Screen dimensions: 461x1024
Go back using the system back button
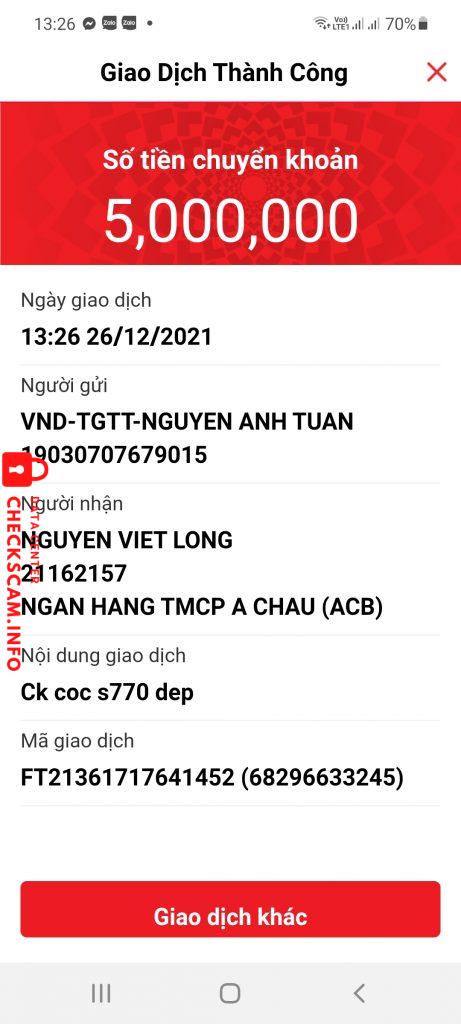tap(358, 993)
